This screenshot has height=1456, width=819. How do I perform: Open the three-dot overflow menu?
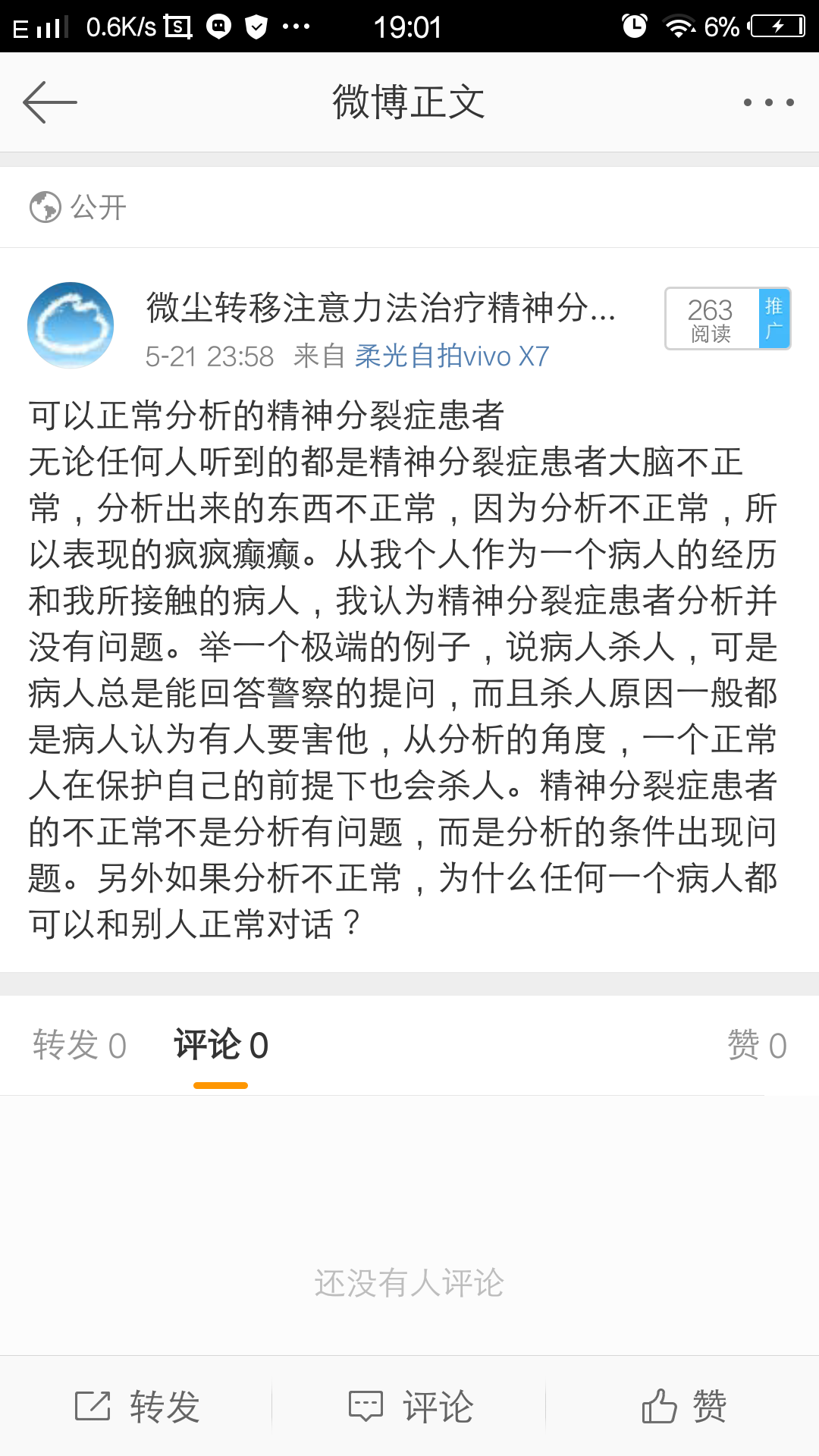click(768, 102)
